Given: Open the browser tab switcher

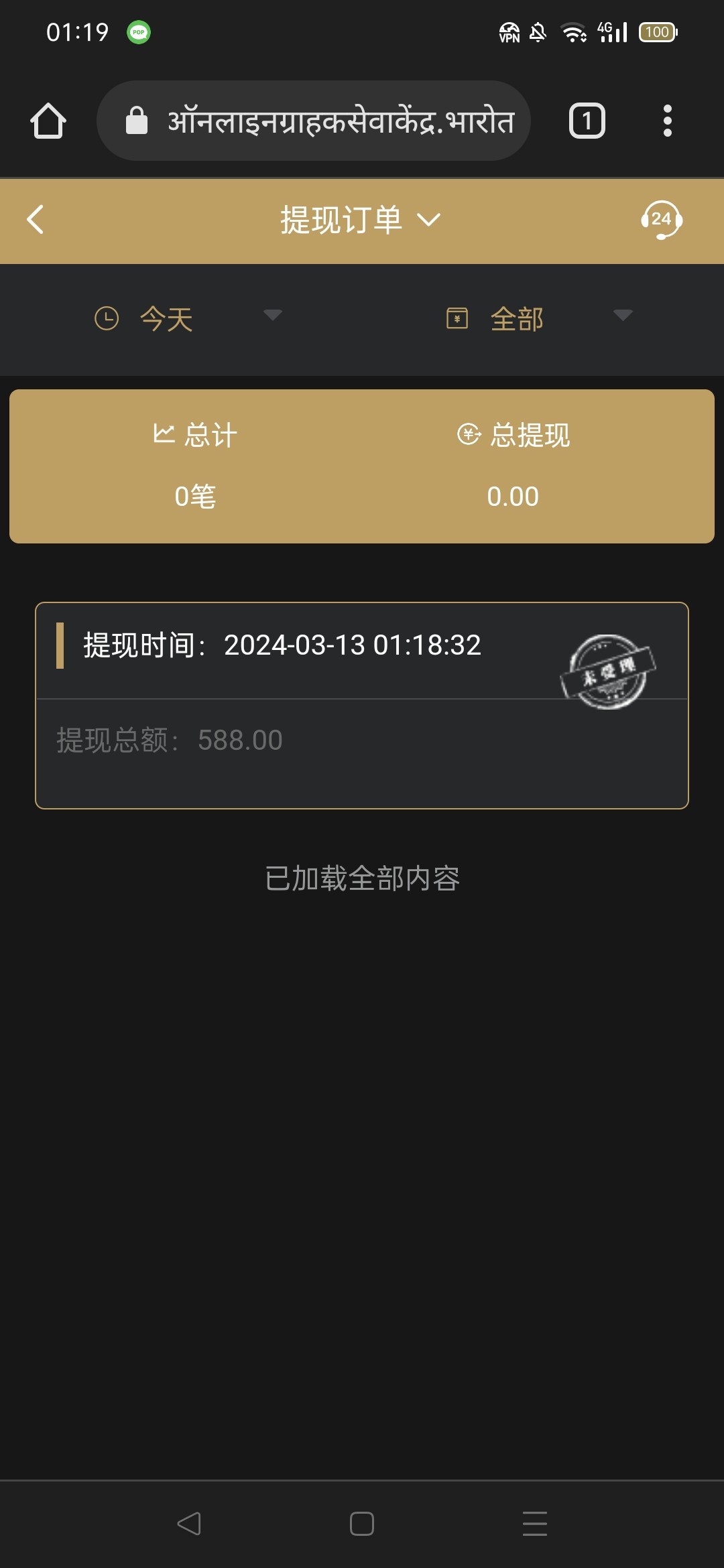Looking at the screenshot, I should [x=587, y=121].
